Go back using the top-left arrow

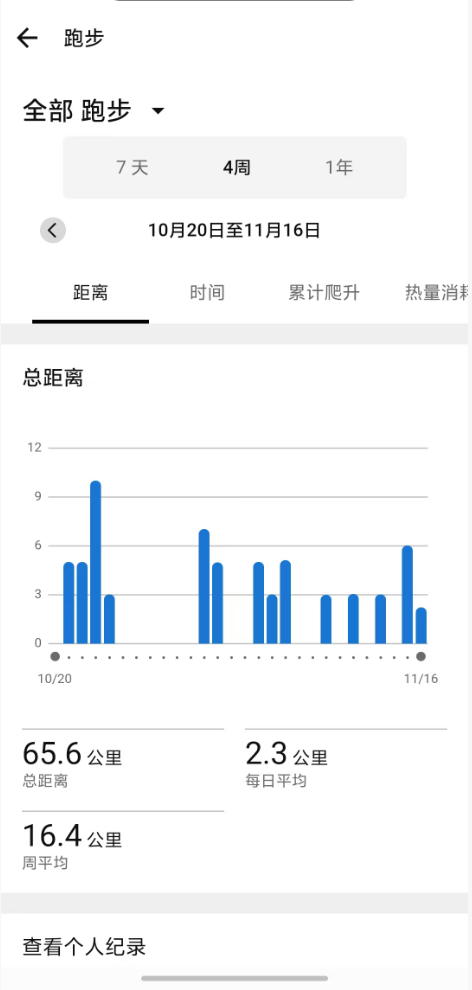27,39
